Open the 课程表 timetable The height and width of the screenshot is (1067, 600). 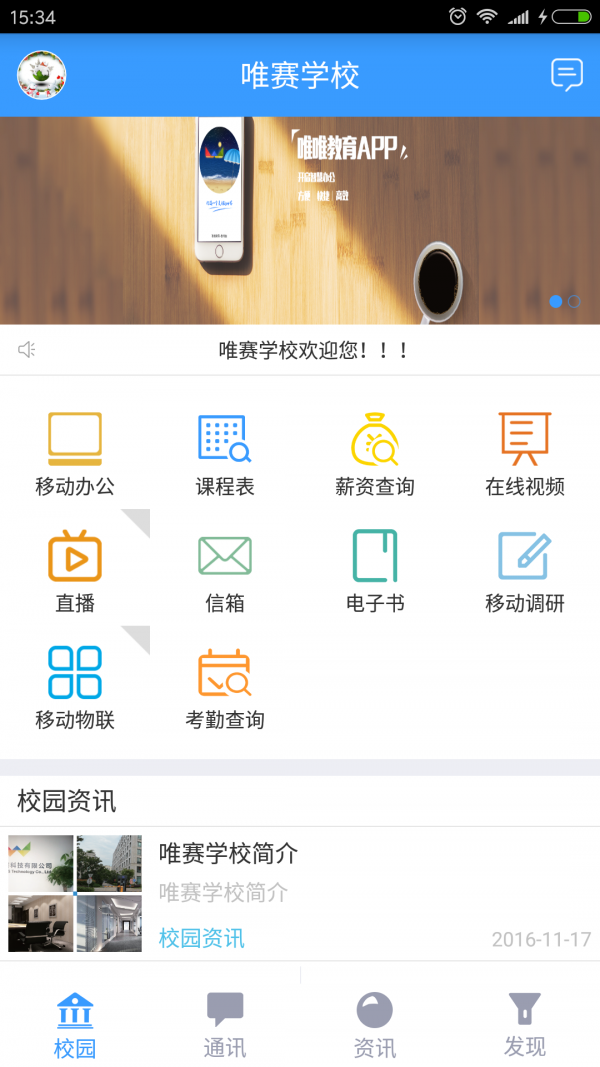click(x=225, y=454)
